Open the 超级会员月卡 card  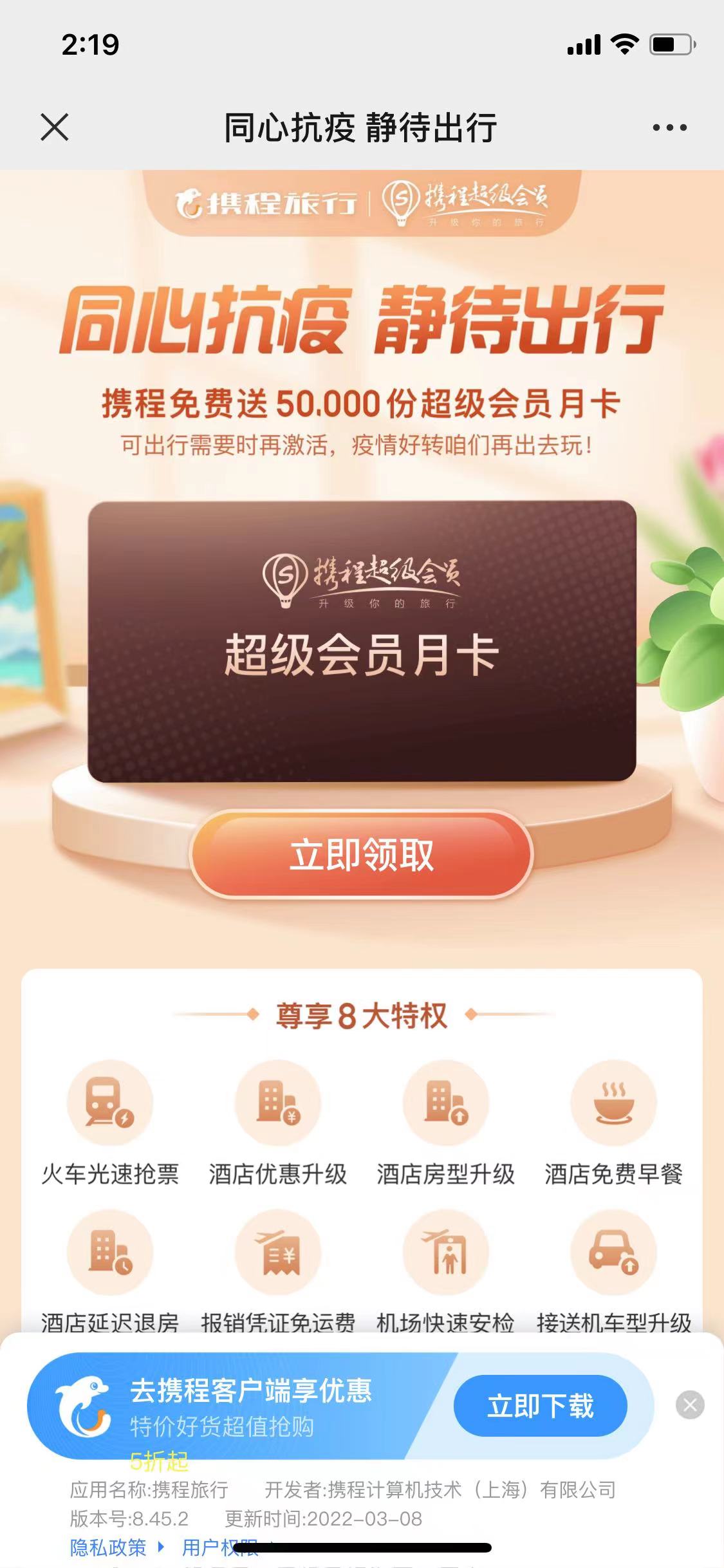[x=362, y=641]
